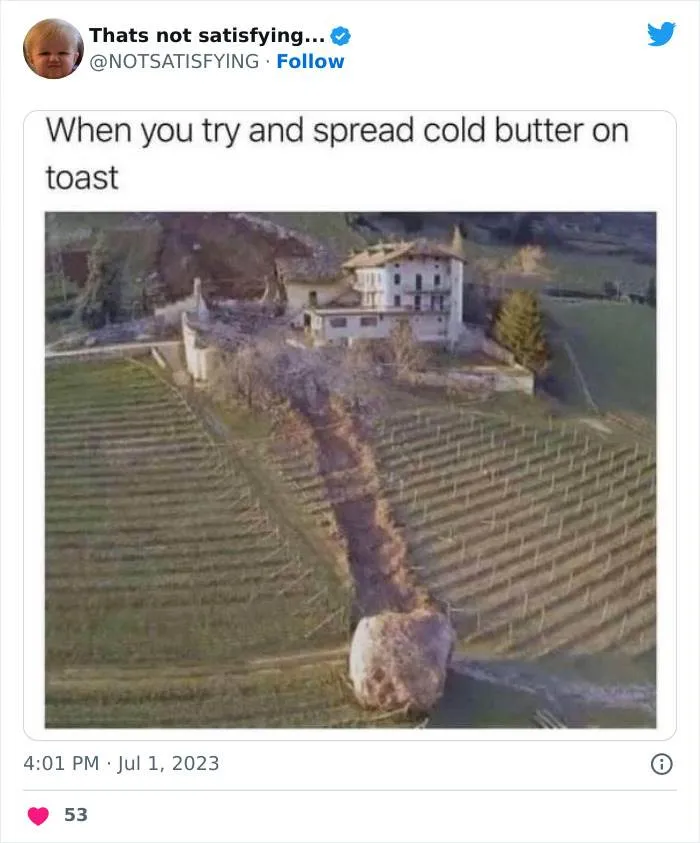Open the baby profile avatar
The width and height of the screenshot is (700, 843).
click(53, 48)
